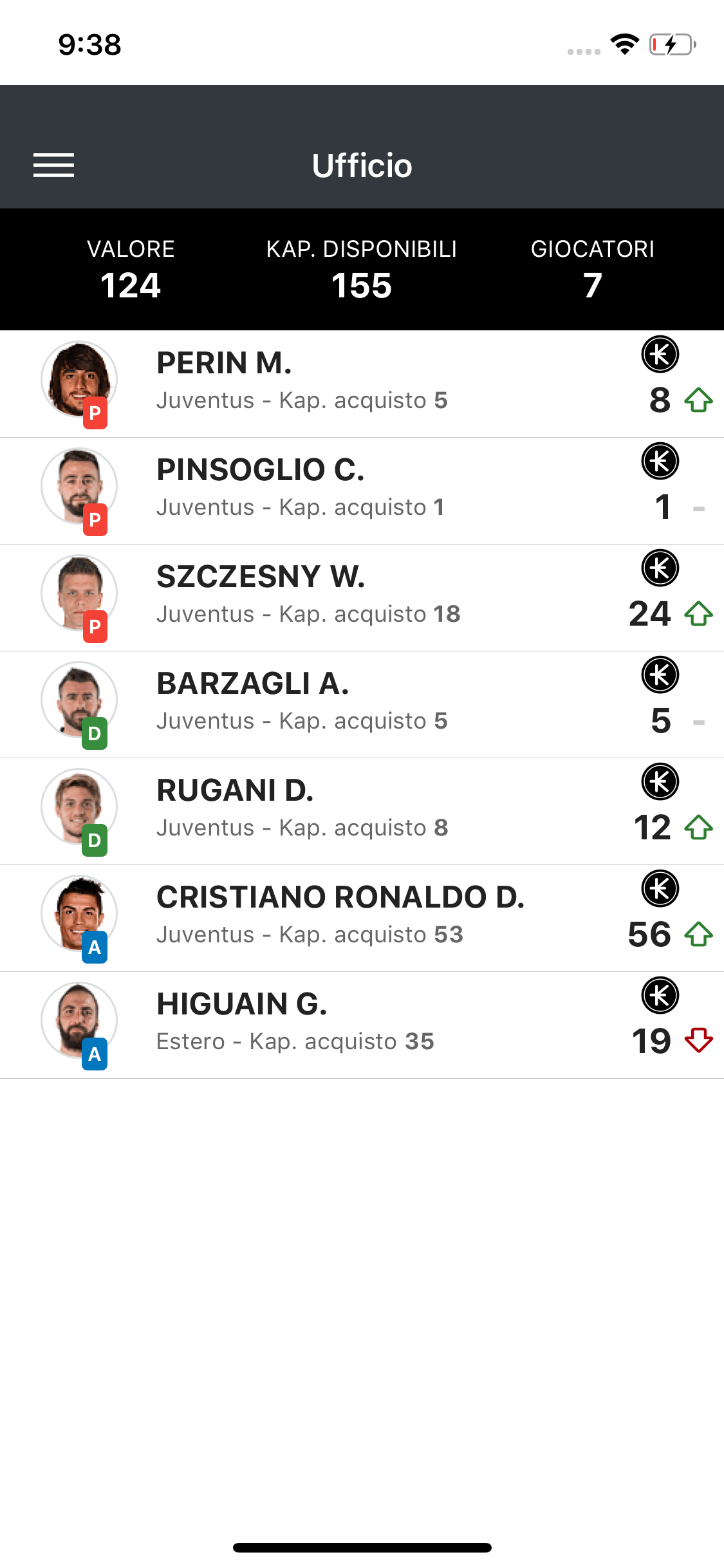The height and width of the screenshot is (1568, 724).
Task: View Szczesny W. player details
Action: pos(362,597)
